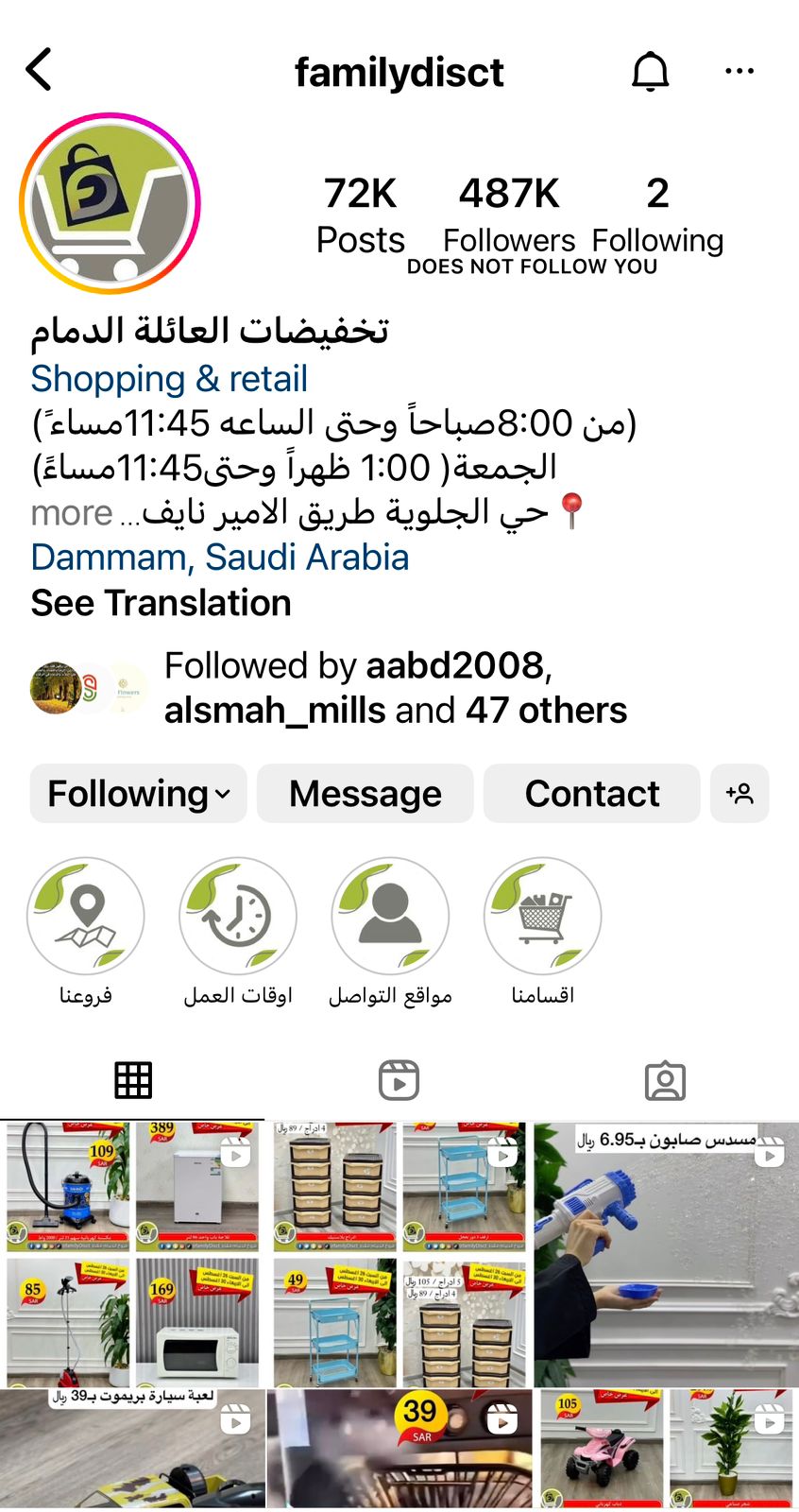Go back using the back arrow
Screen dimensions: 799x1512
tap(39, 71)
